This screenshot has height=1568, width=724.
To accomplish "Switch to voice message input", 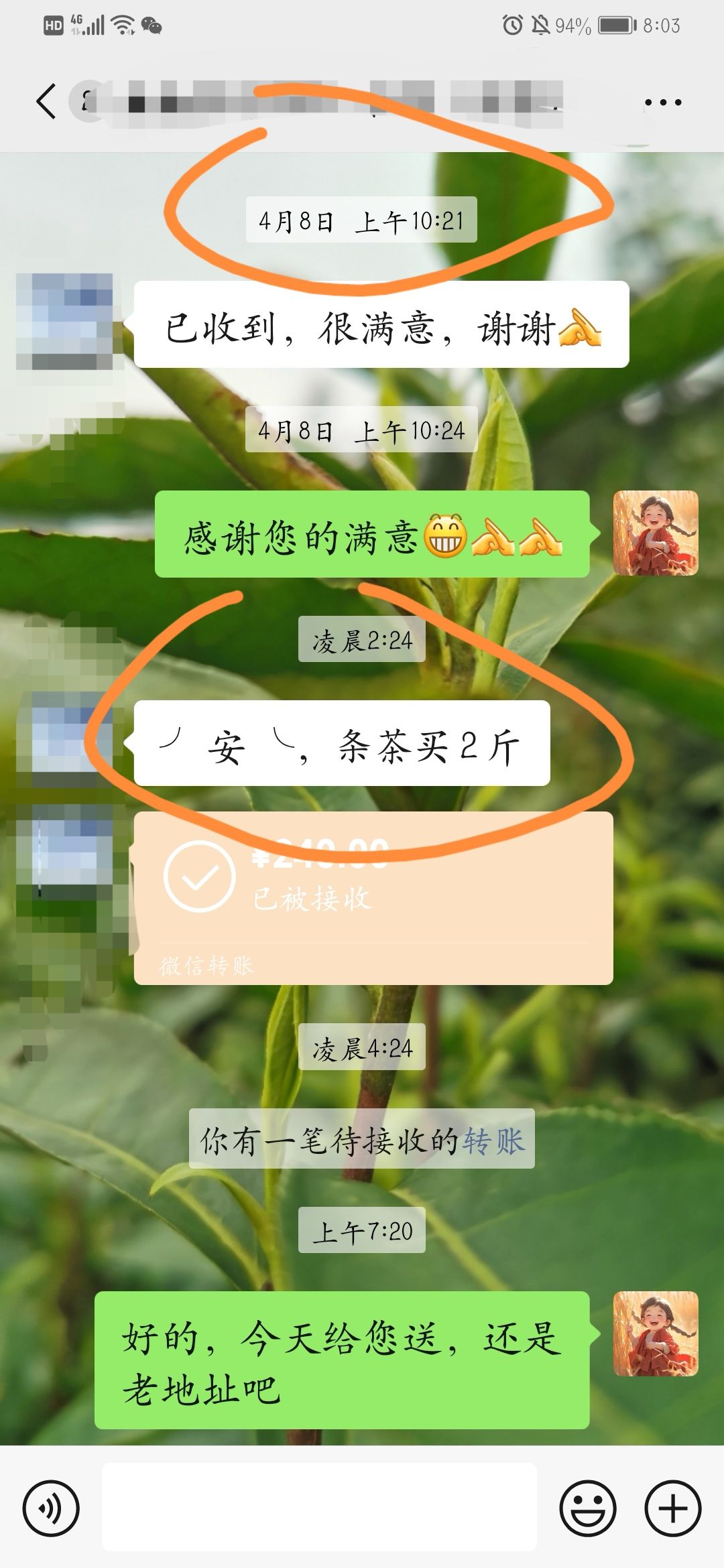I will [x=51, y=1508].
